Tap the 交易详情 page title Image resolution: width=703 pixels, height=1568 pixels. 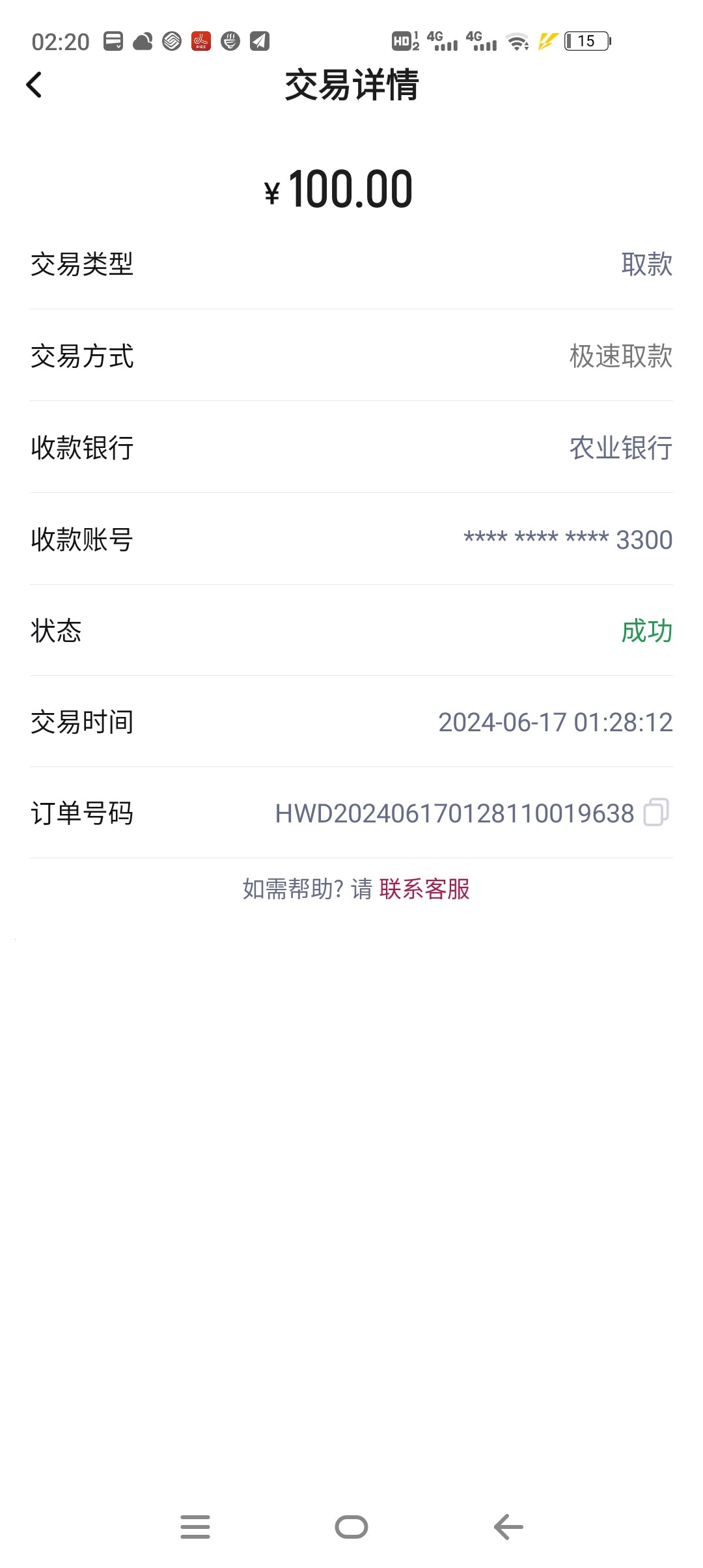(351, 87)
